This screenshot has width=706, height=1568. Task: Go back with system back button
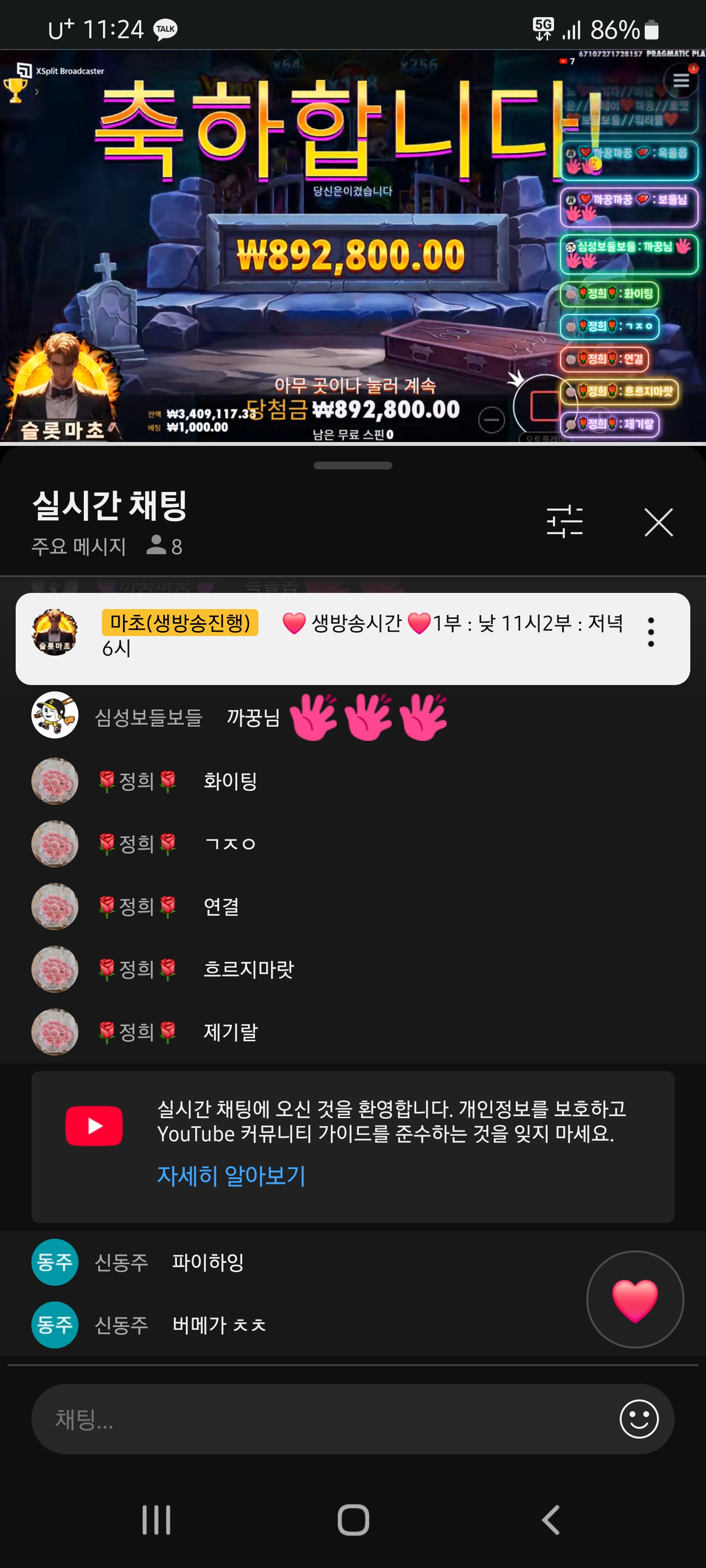click(550, 1519)
